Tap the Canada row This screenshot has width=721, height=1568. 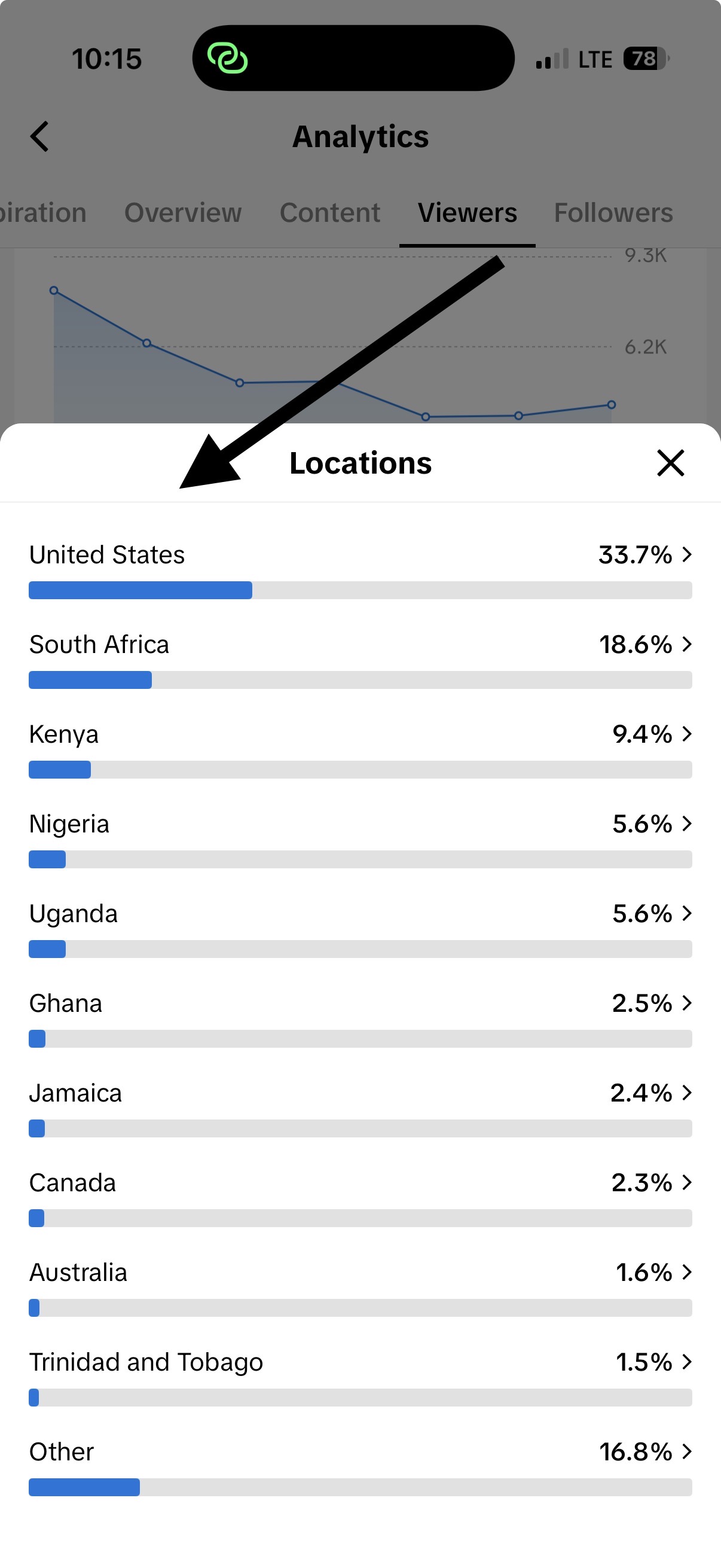coord(360,1197)
